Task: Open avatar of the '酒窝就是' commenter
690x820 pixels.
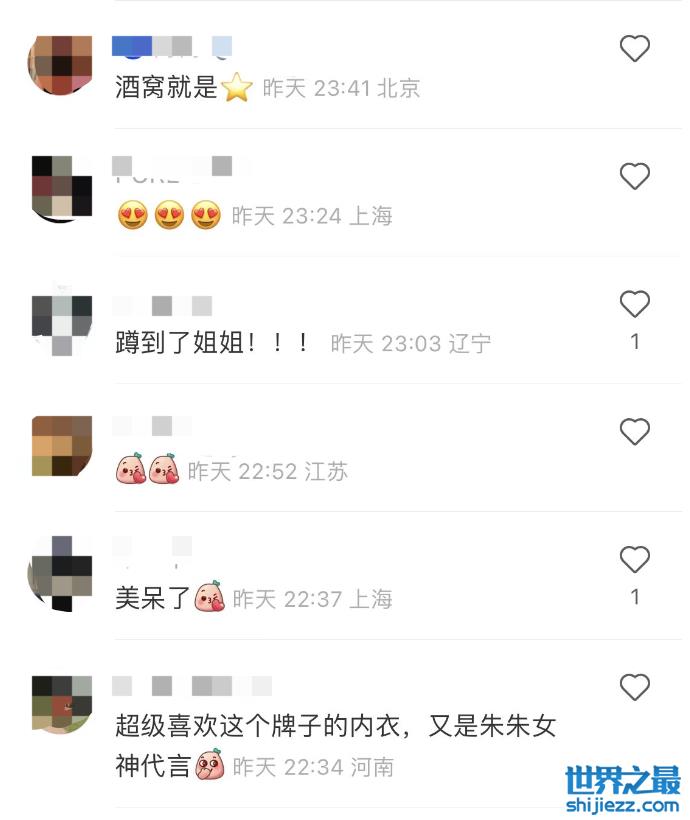Action: pos(60,66)
